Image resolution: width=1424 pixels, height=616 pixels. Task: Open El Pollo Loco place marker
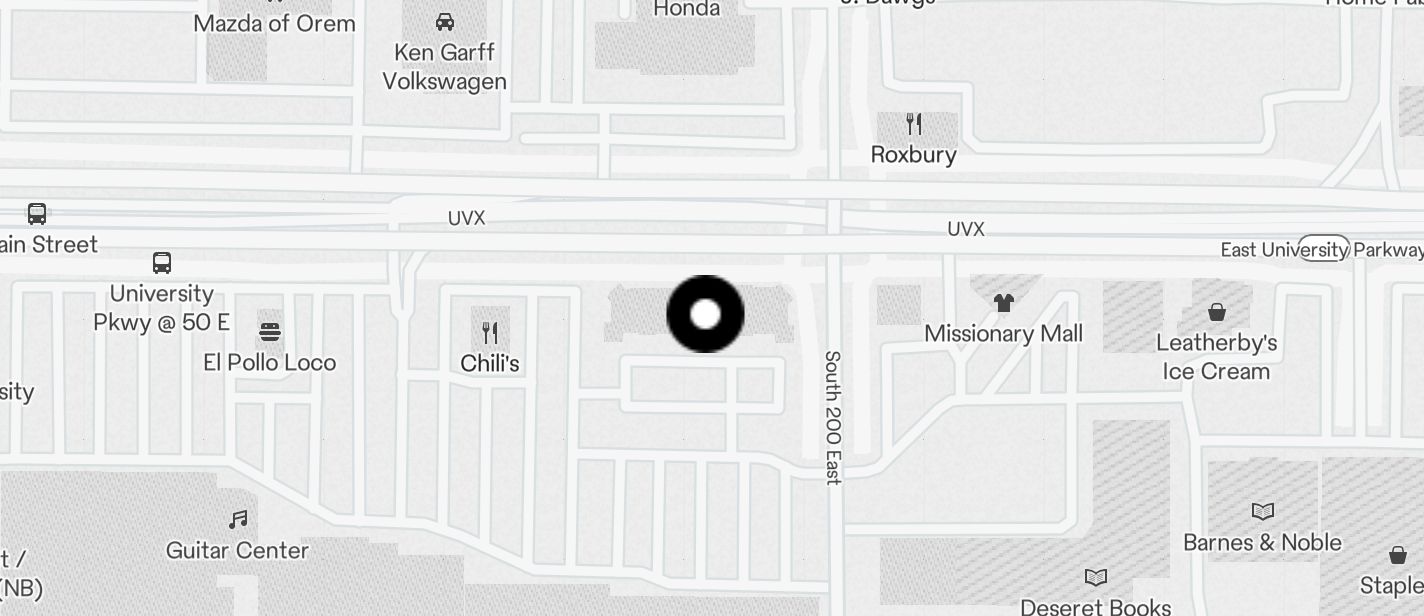click(270, 332)
